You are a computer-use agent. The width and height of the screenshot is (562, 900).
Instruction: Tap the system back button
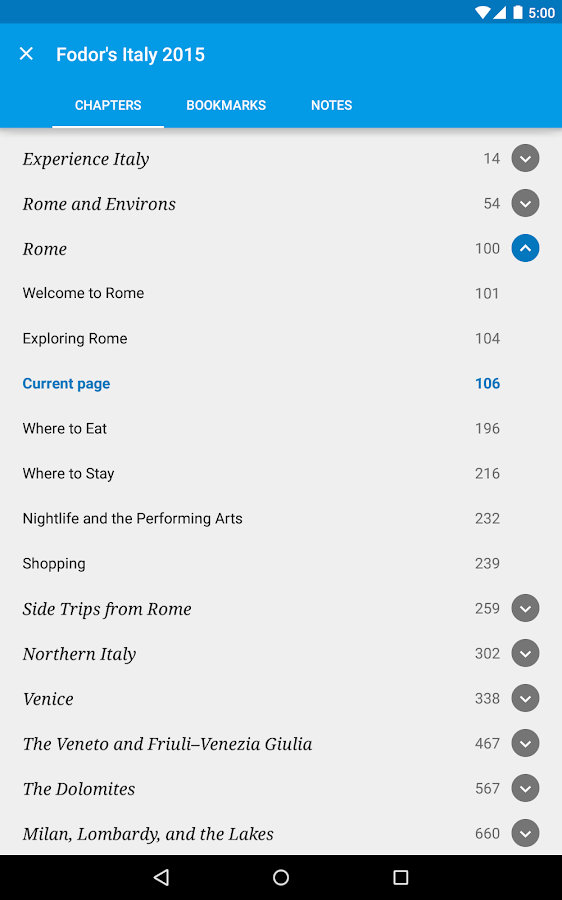161,877
